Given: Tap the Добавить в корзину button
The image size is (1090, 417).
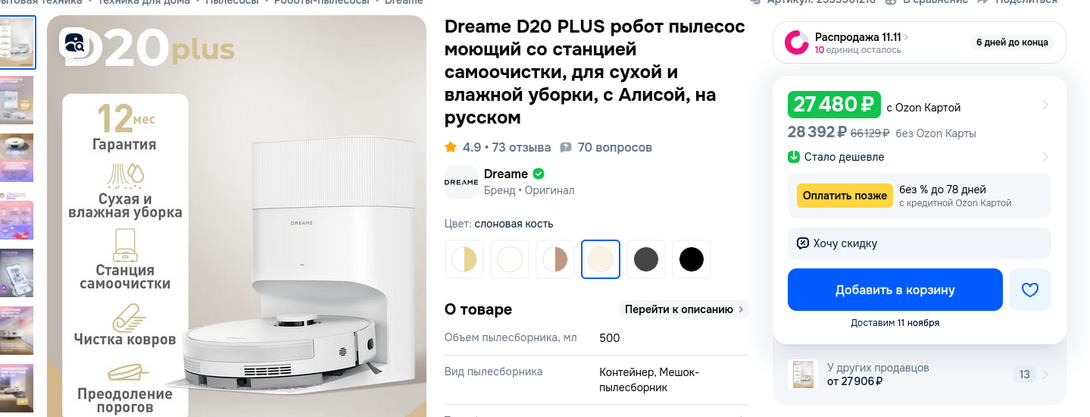Looking at the screenshot, I should [894, 290].
